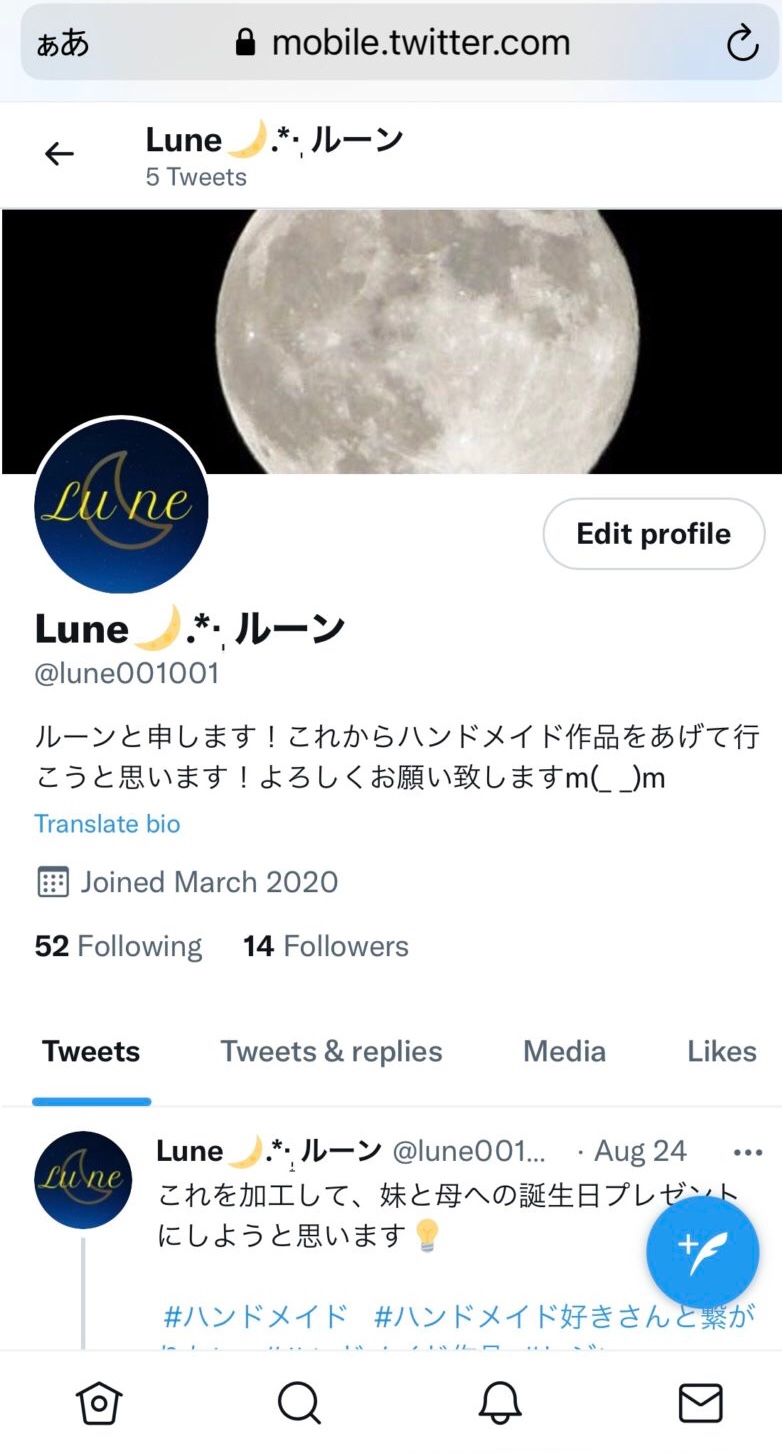Open direct messages envelope
This screenshot has height=1454, width=782.
700,1403
